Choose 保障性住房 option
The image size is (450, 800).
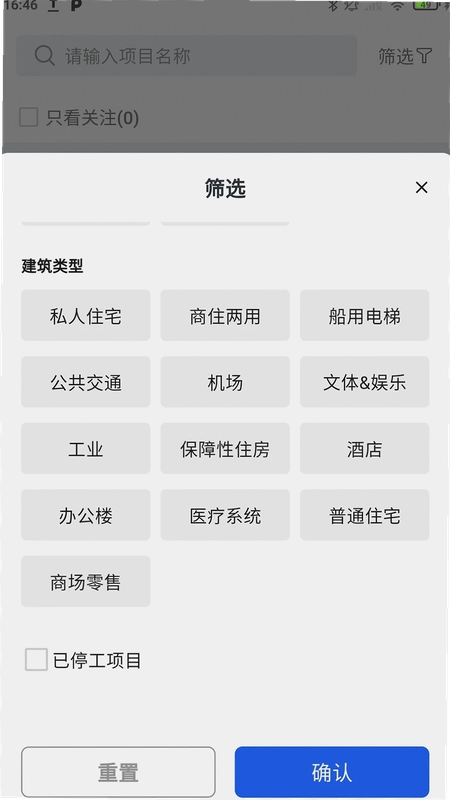(x=225, y=448)
